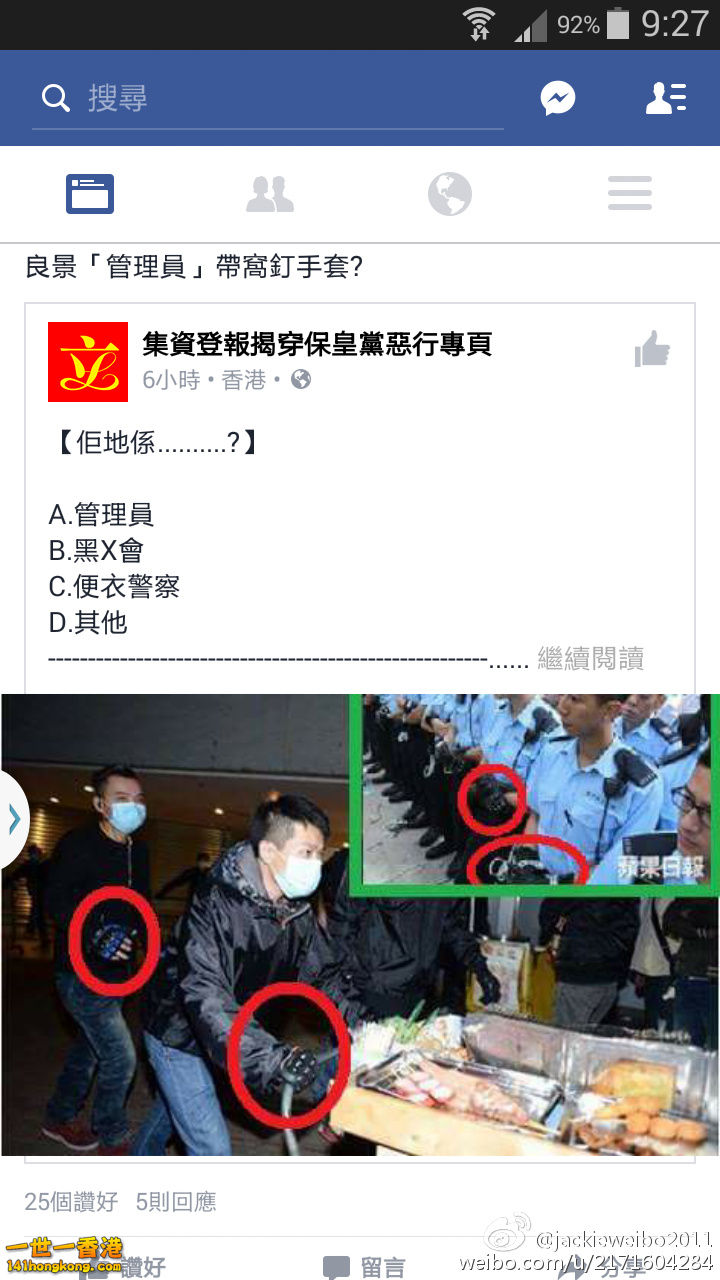This screenshot has width=720, height=1280.
Task: Tap the 留言 comment button
Action: [364, 1268]
